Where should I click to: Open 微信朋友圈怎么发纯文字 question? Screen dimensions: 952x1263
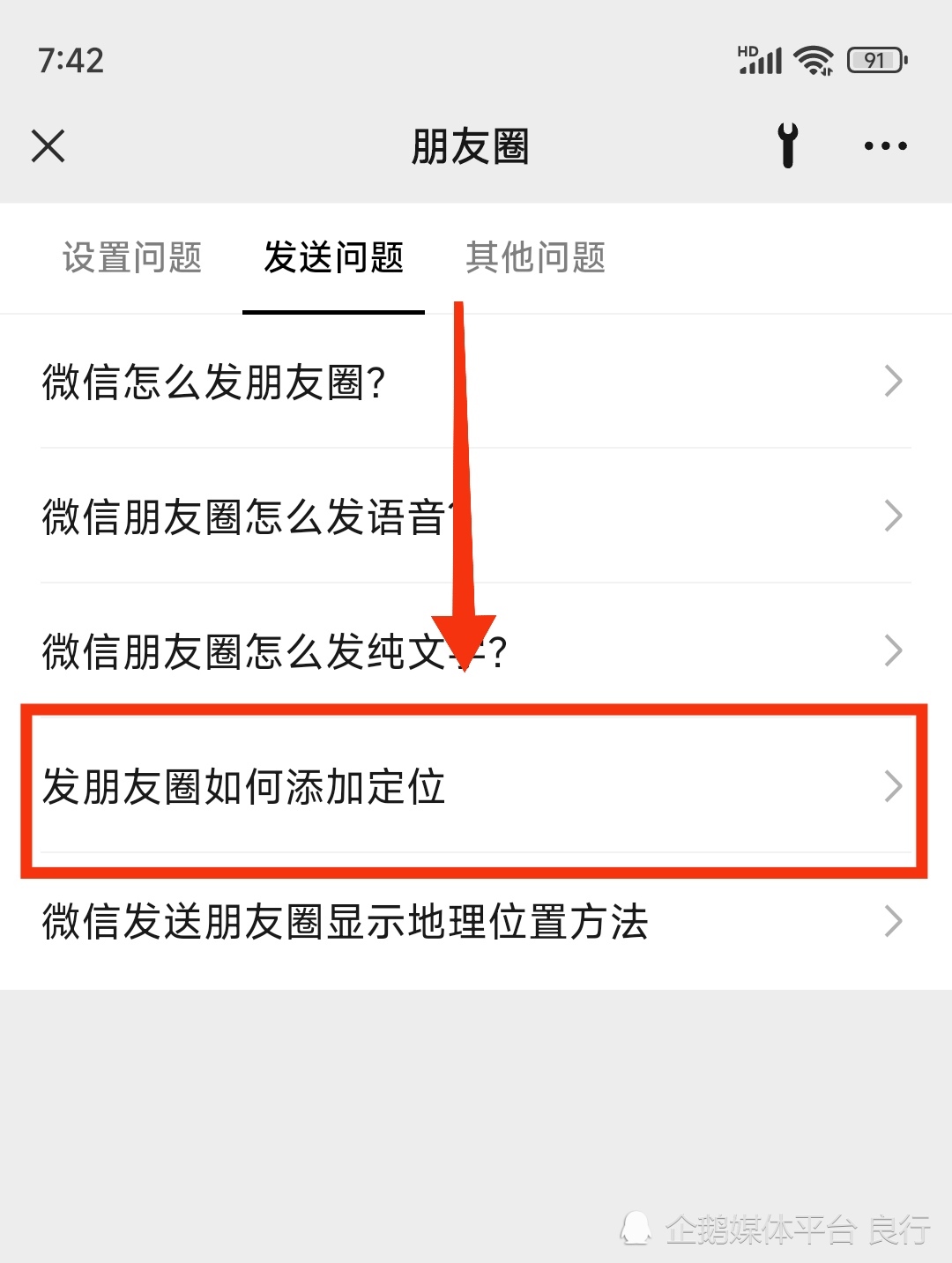coord(476,650)
